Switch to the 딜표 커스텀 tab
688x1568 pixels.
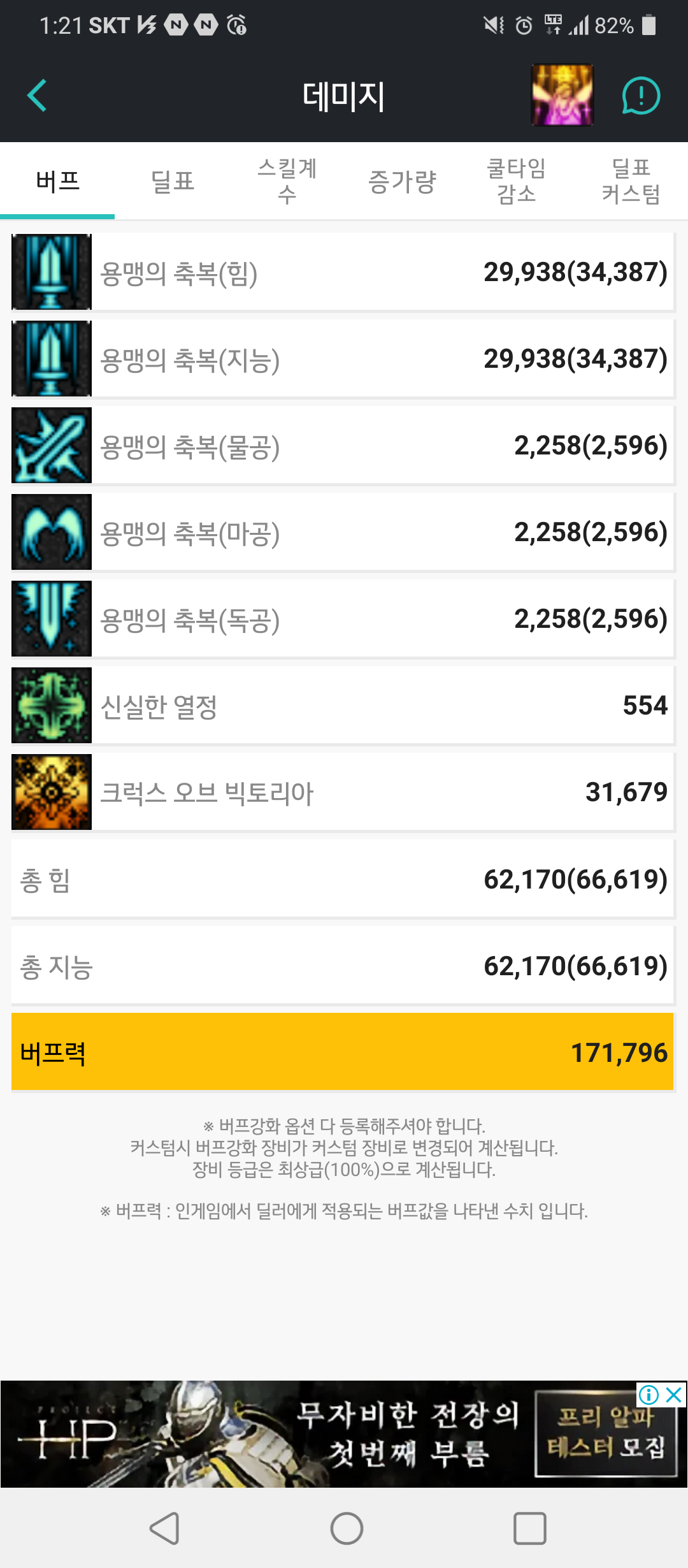(631, 182)
